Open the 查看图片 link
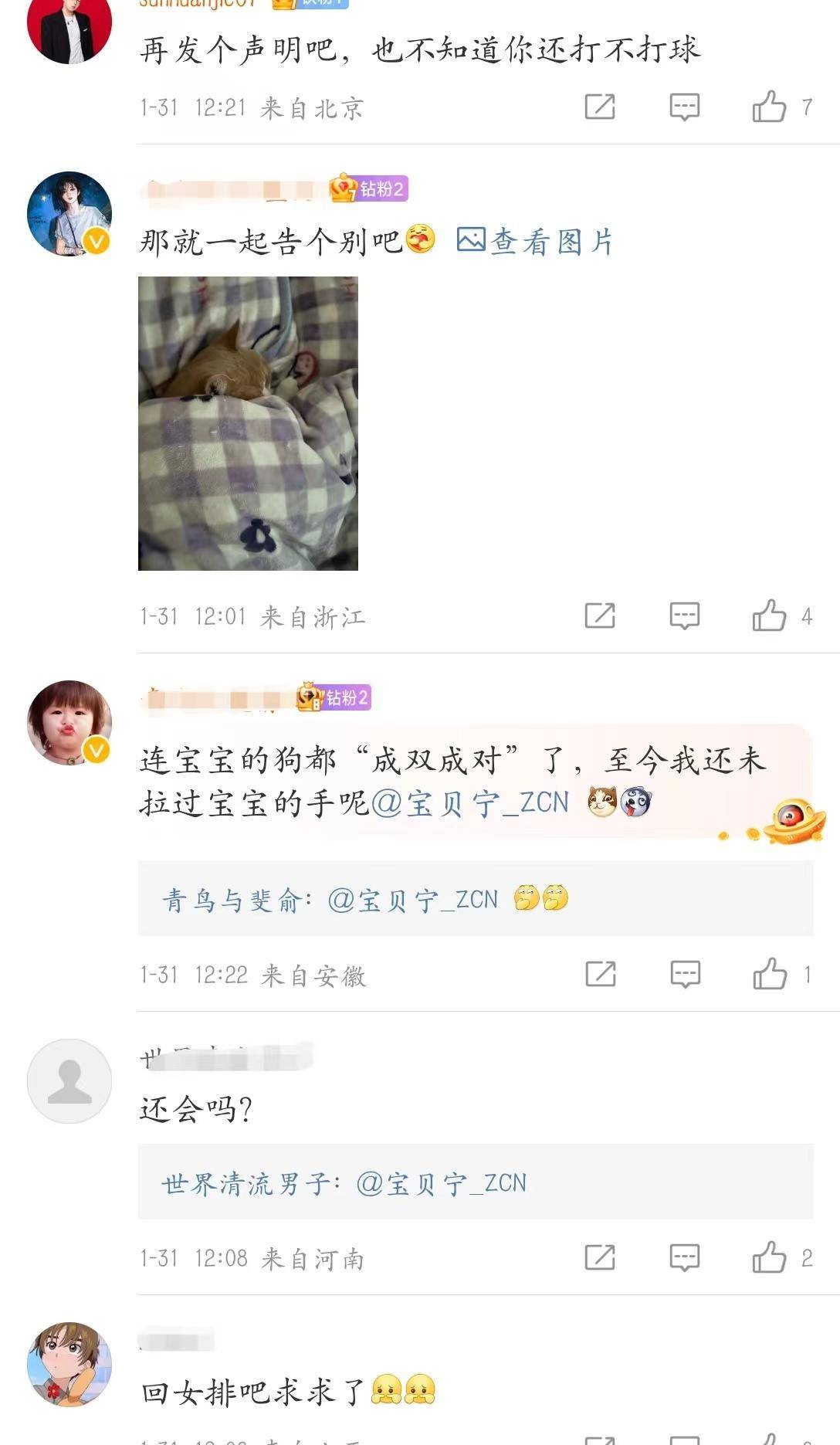The image size is (840, 1445). (535, 242)
